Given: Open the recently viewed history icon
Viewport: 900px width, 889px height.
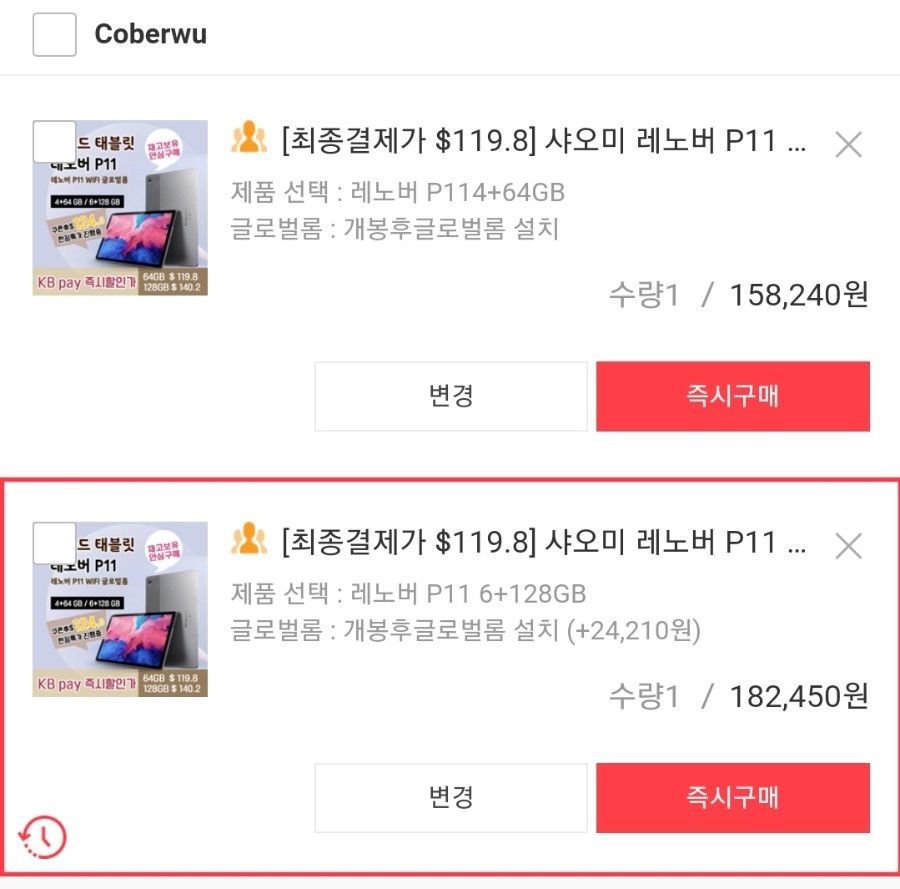Looking at the screenshot, I should 43,837.
